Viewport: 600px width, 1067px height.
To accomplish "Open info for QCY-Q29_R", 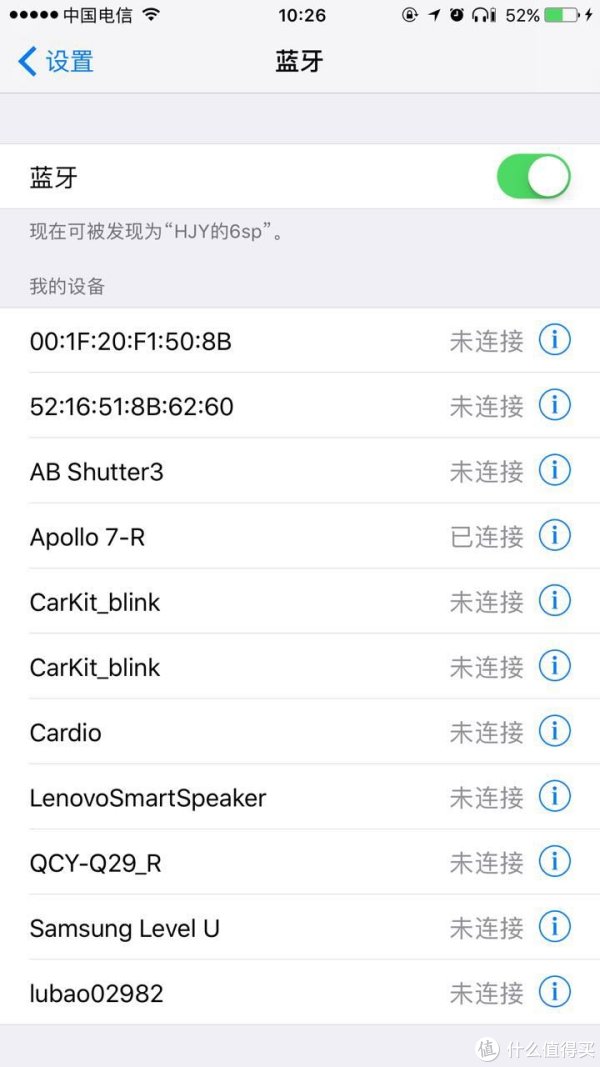I will coord(554,862).
